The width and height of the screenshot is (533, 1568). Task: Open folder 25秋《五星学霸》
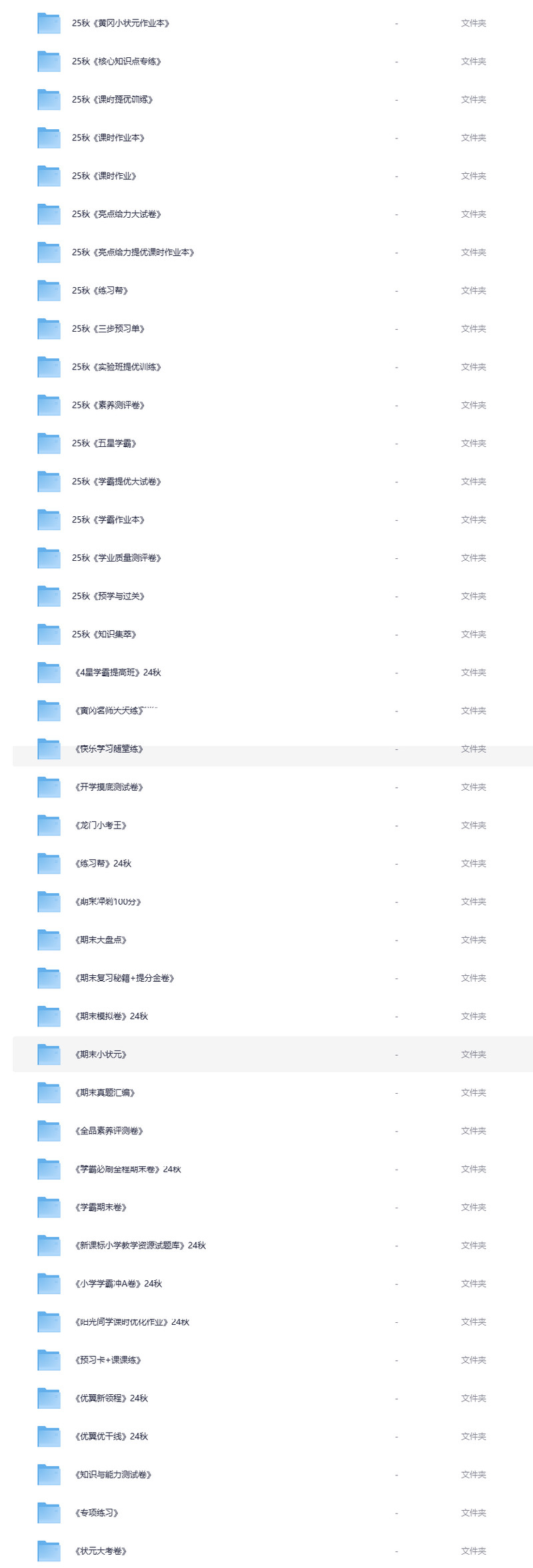104,444
